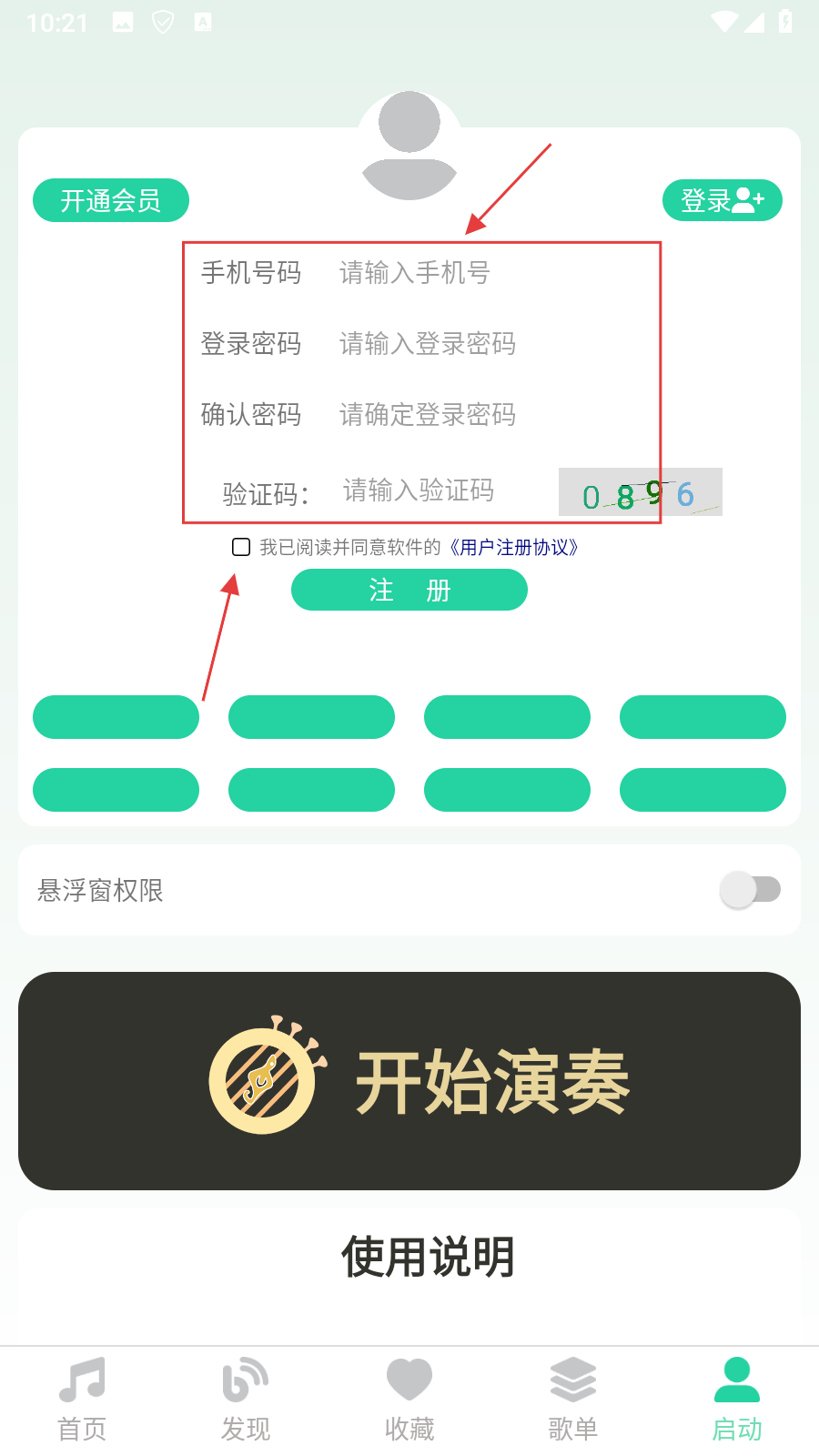Screen dimensions: 819x1456
Task: Go to the 发现 tab
Action: point(246,1400)
